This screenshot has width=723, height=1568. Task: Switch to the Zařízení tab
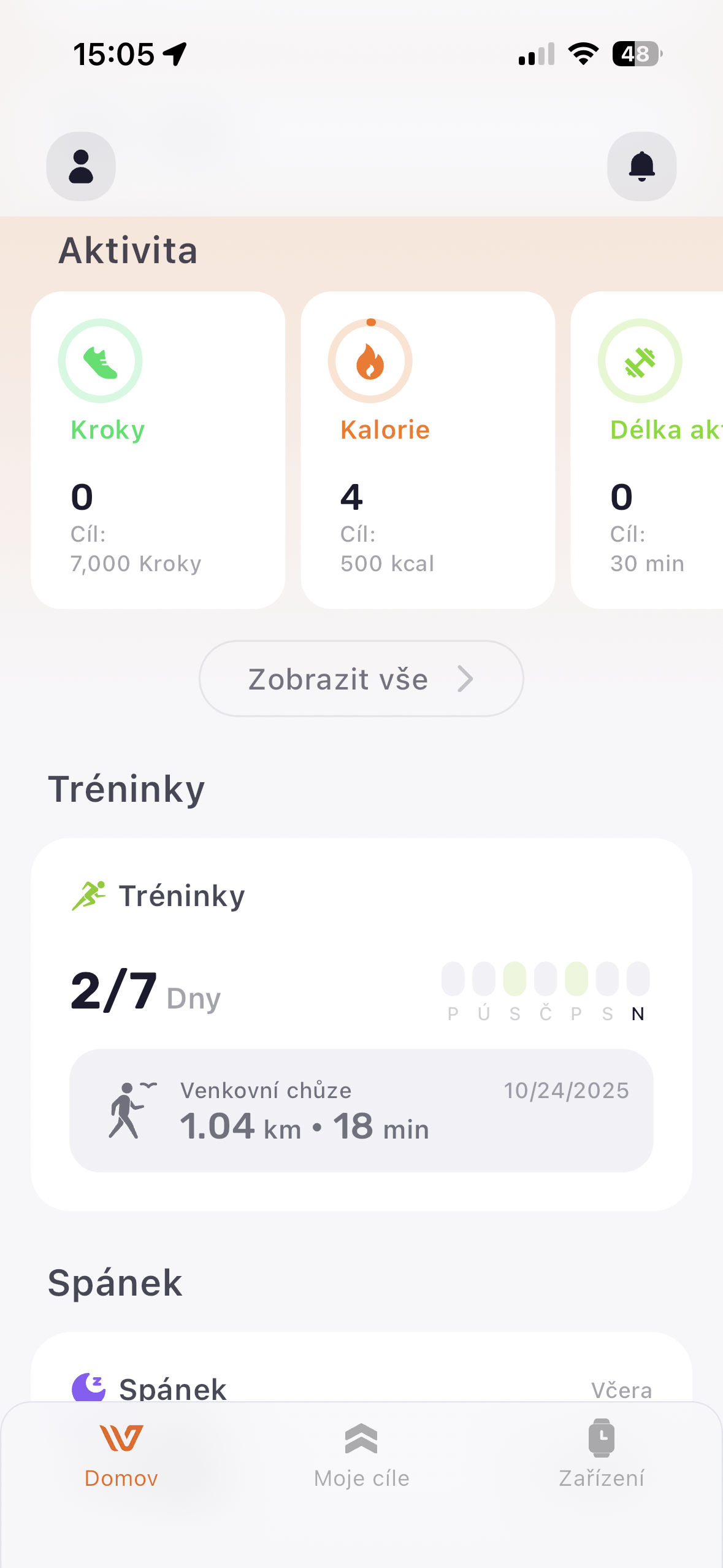tap(601, 1453)
